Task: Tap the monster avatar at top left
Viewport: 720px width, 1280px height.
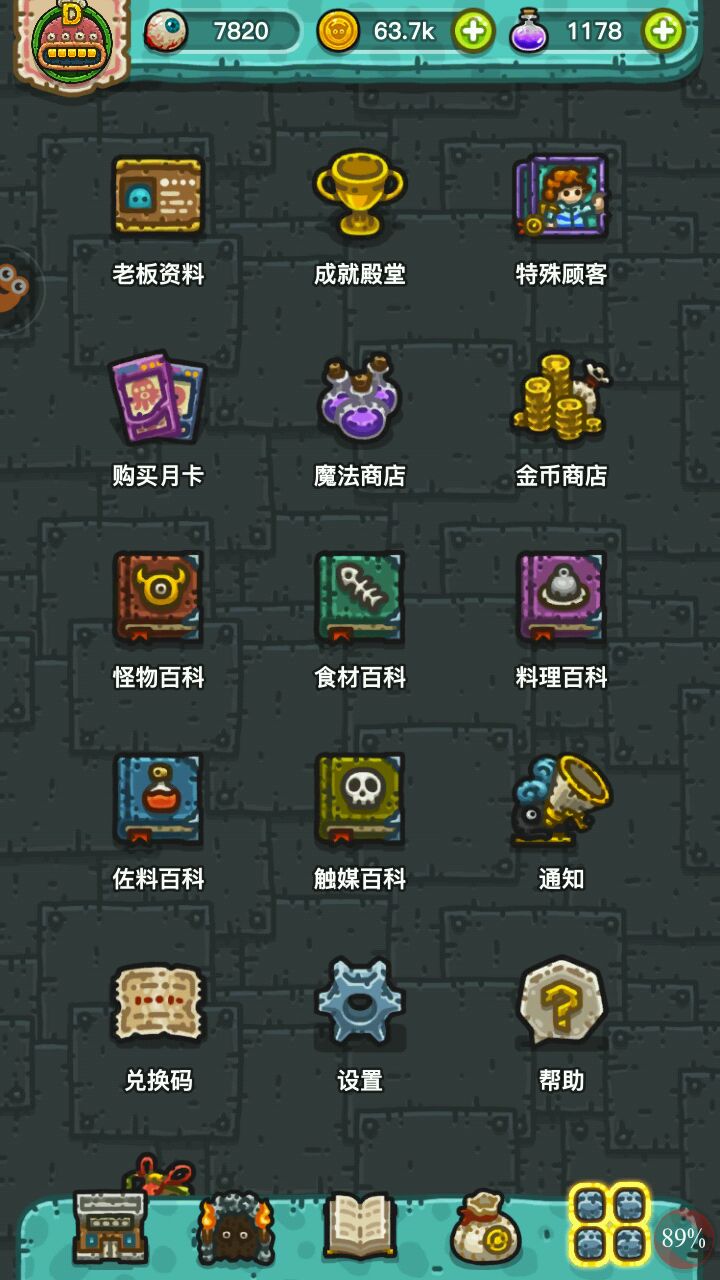Action: pyautogui.click(x=72, y=42)
